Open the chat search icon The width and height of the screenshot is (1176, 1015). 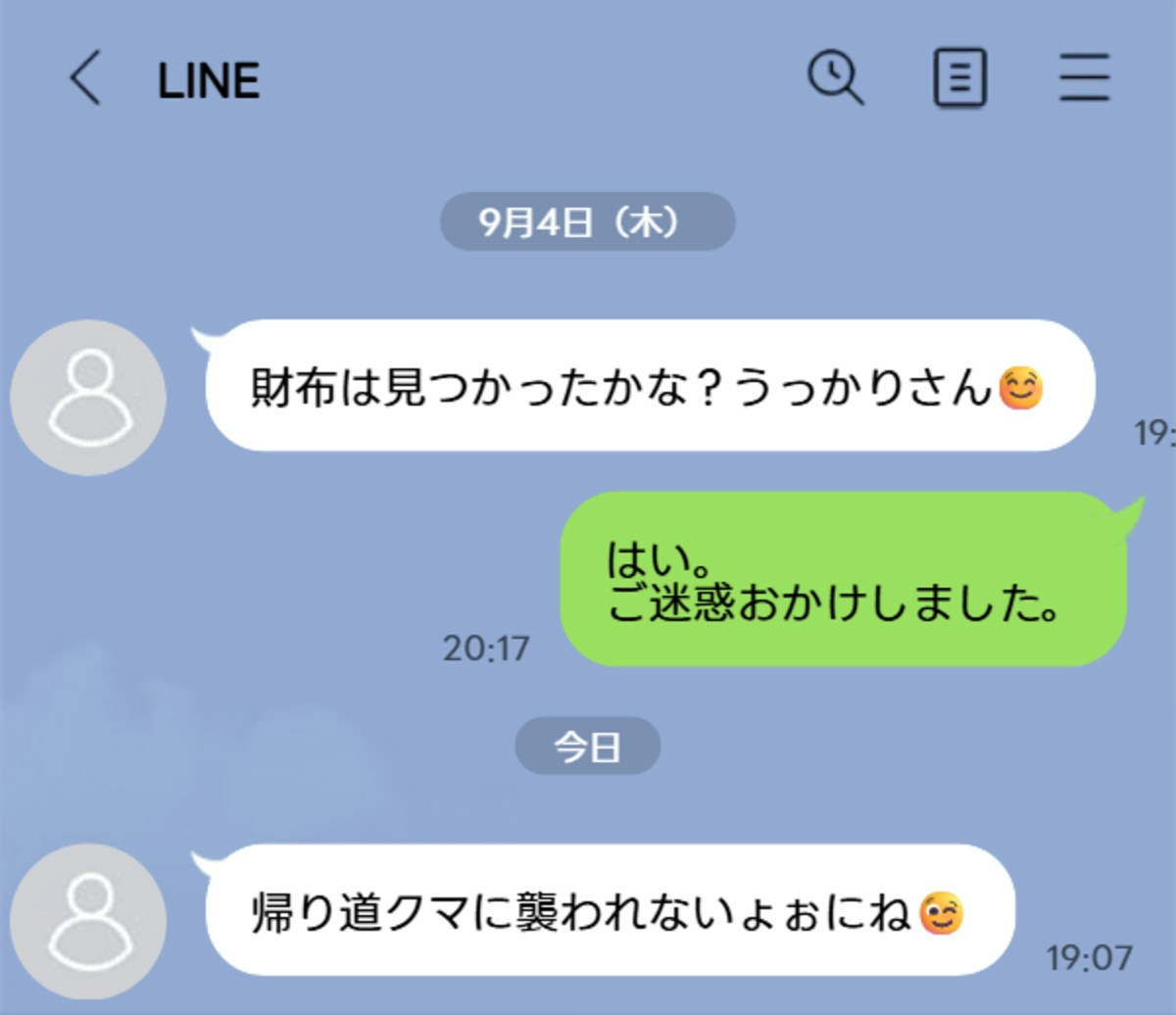(835, 77)
